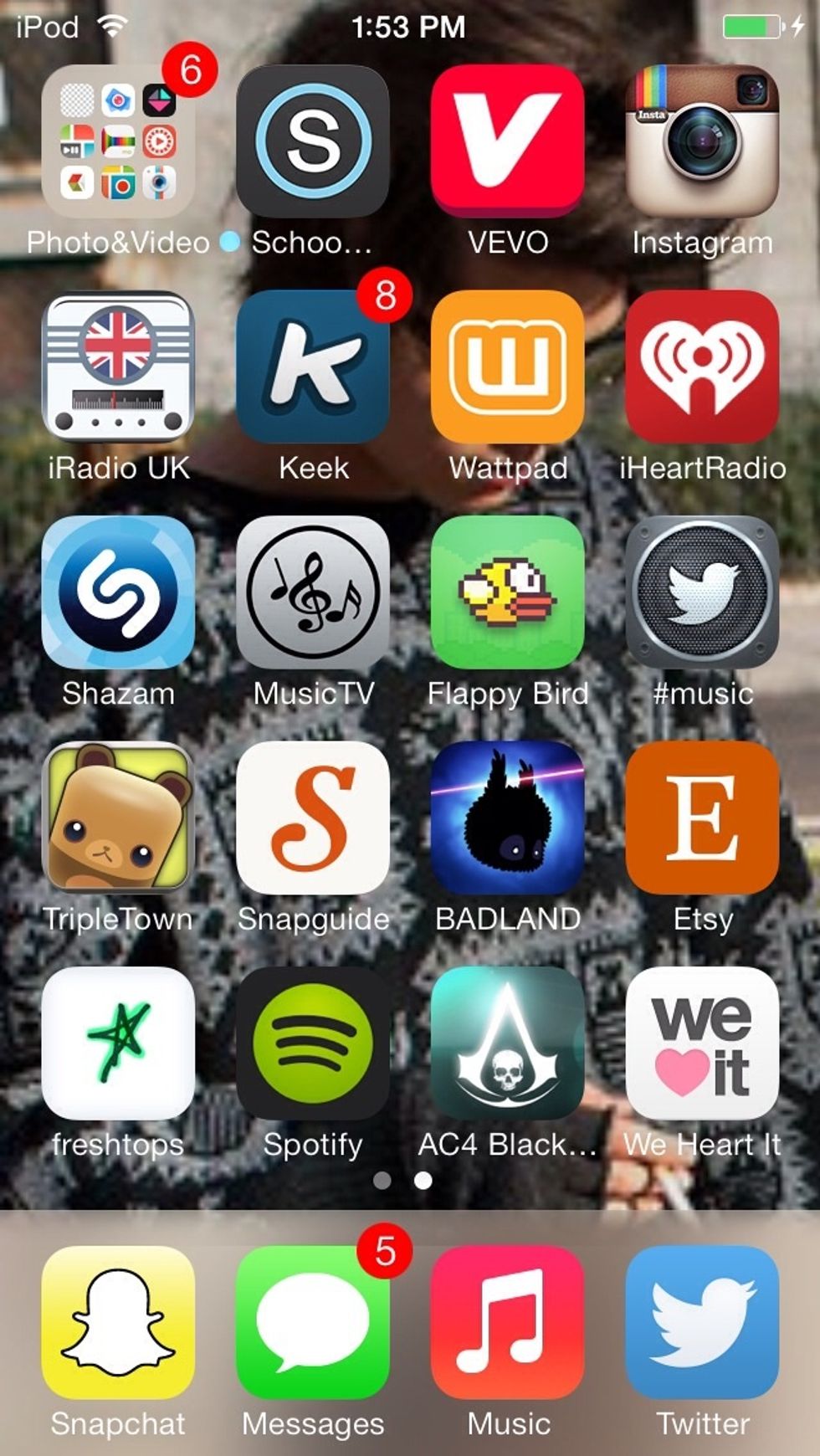This screenshot has height=1456, width=820.
Task: Open Messages with 5 unread
Action: (313, 1322)
